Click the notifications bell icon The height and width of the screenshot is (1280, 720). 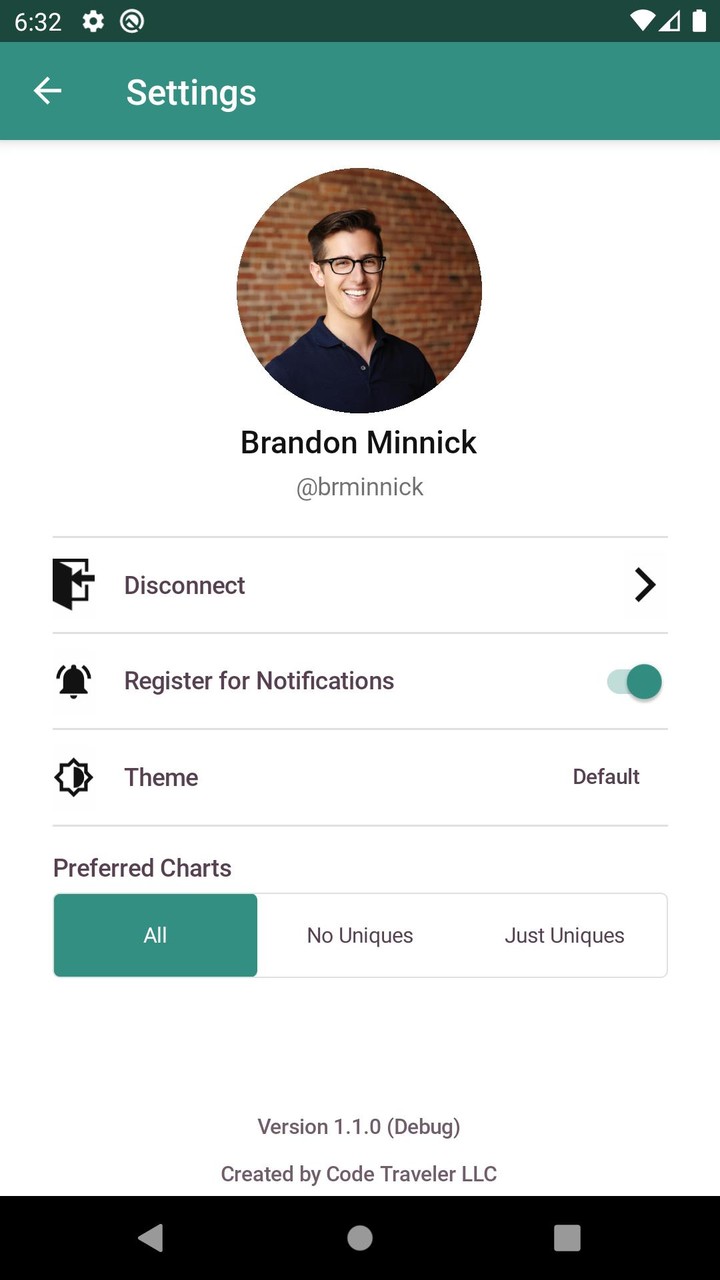click(x=72, y=681)
